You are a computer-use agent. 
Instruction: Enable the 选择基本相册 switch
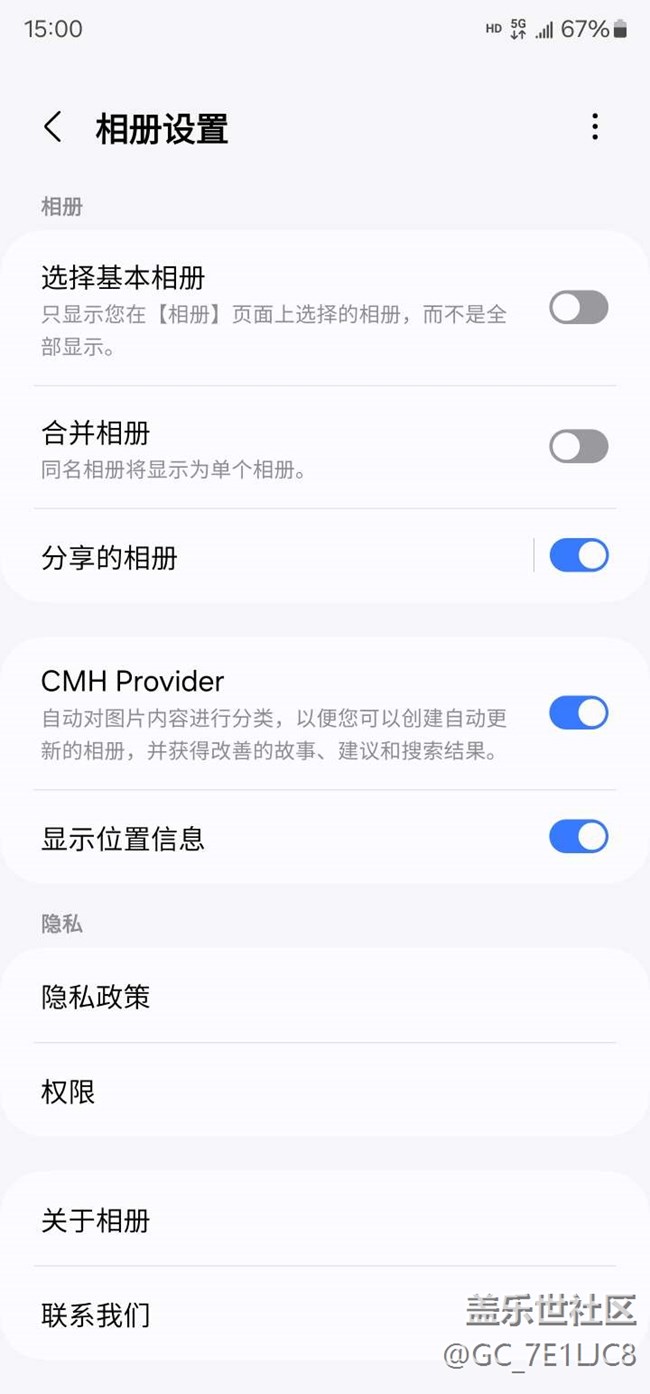[578, 308]
